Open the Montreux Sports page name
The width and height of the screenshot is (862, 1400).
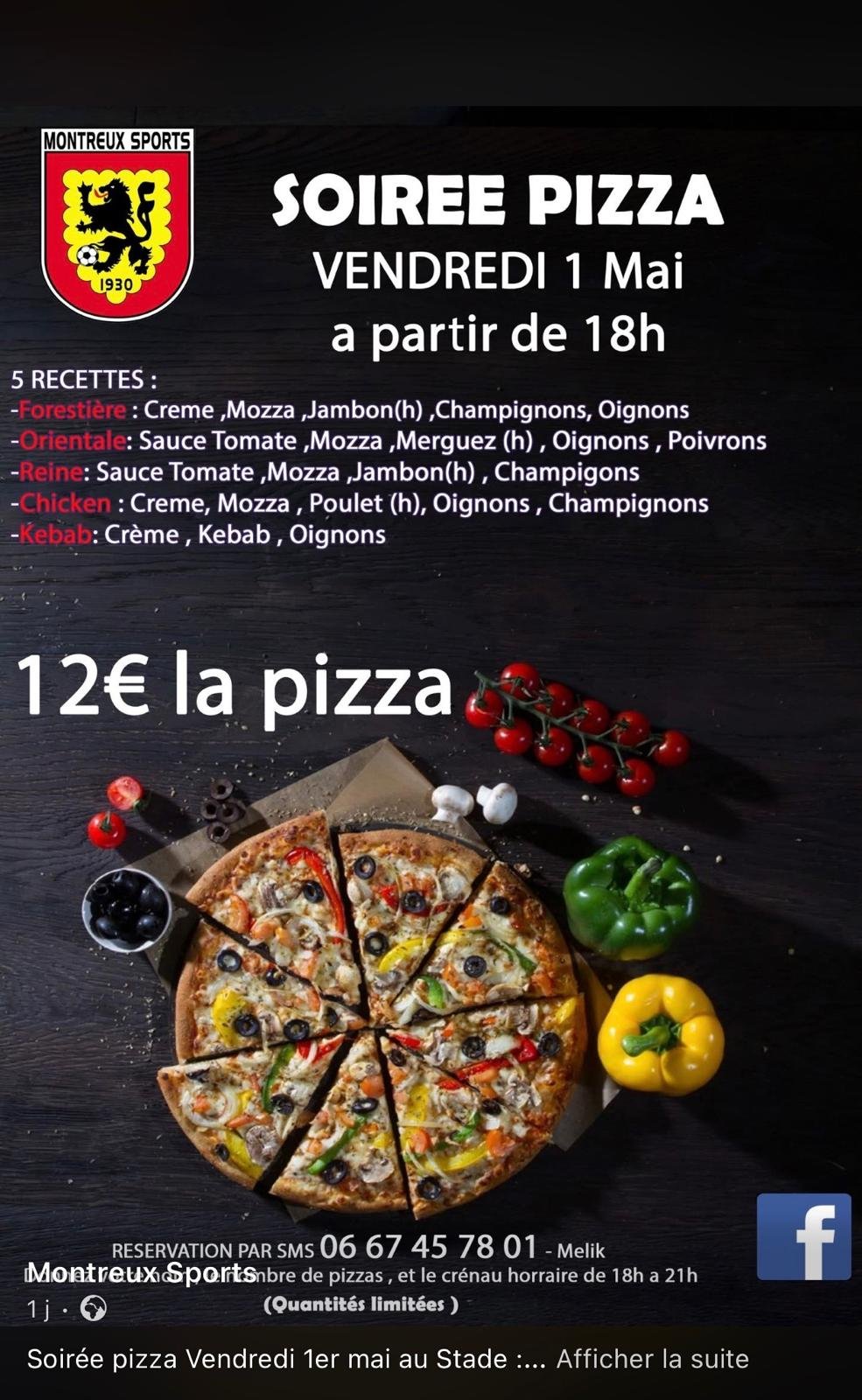(x=143, y=1271)
